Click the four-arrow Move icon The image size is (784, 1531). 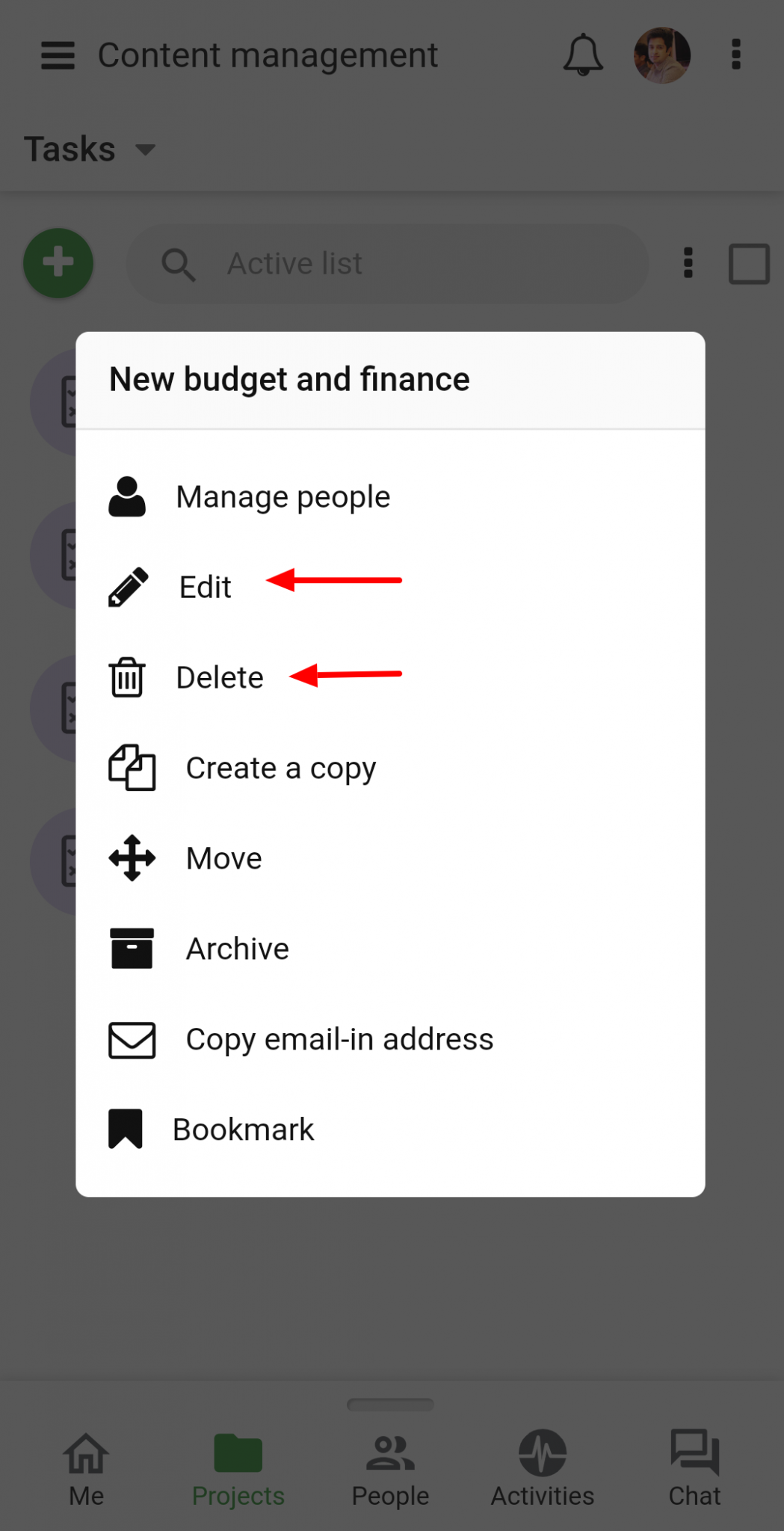132,858
